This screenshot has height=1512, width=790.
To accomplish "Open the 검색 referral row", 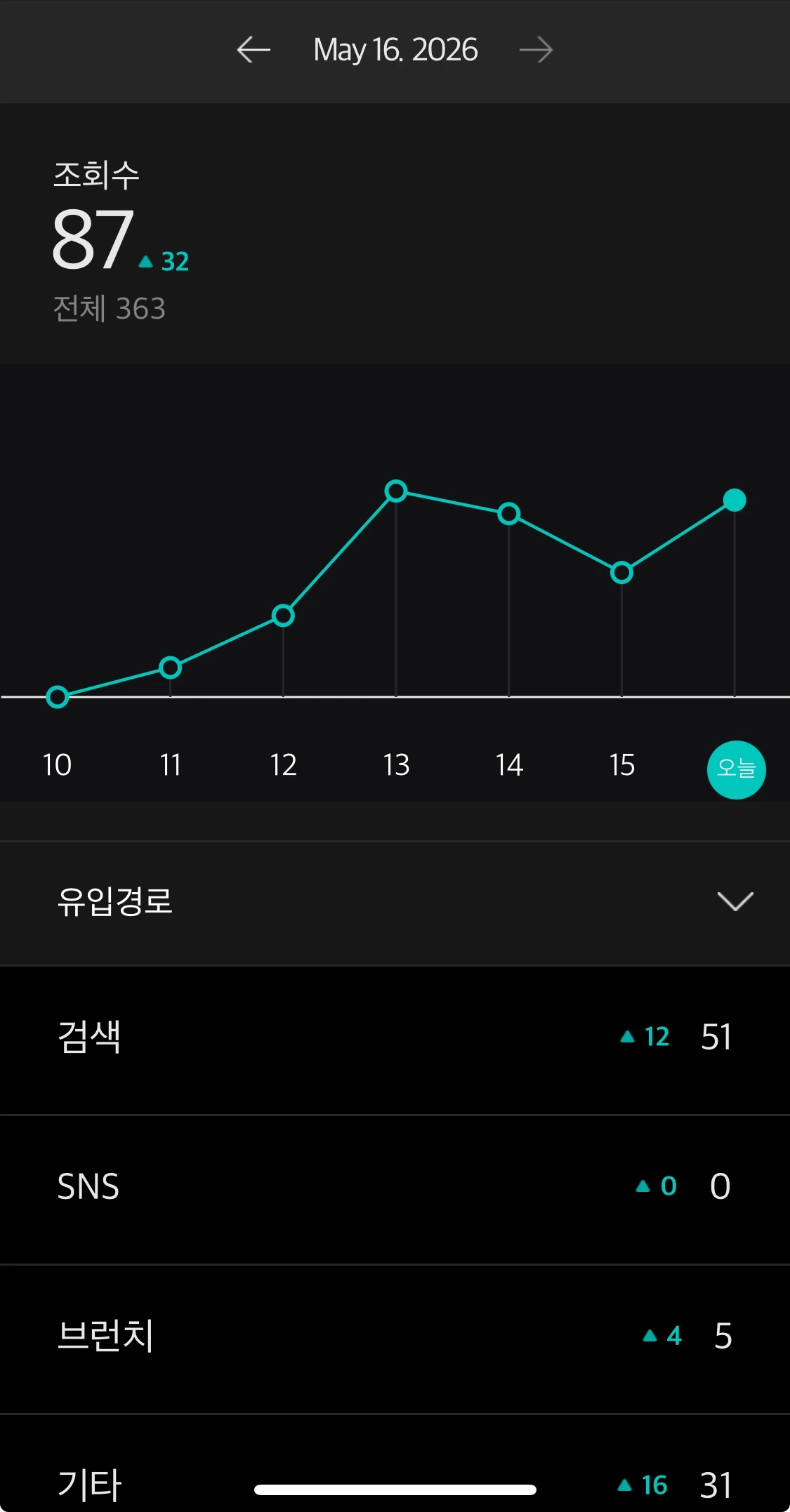I will coord(395,1039).
